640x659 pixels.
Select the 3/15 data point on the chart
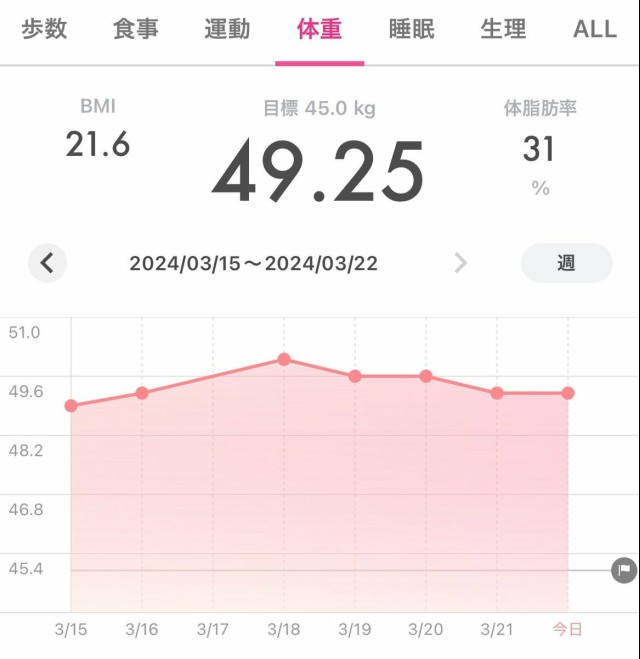pos(71,406)
